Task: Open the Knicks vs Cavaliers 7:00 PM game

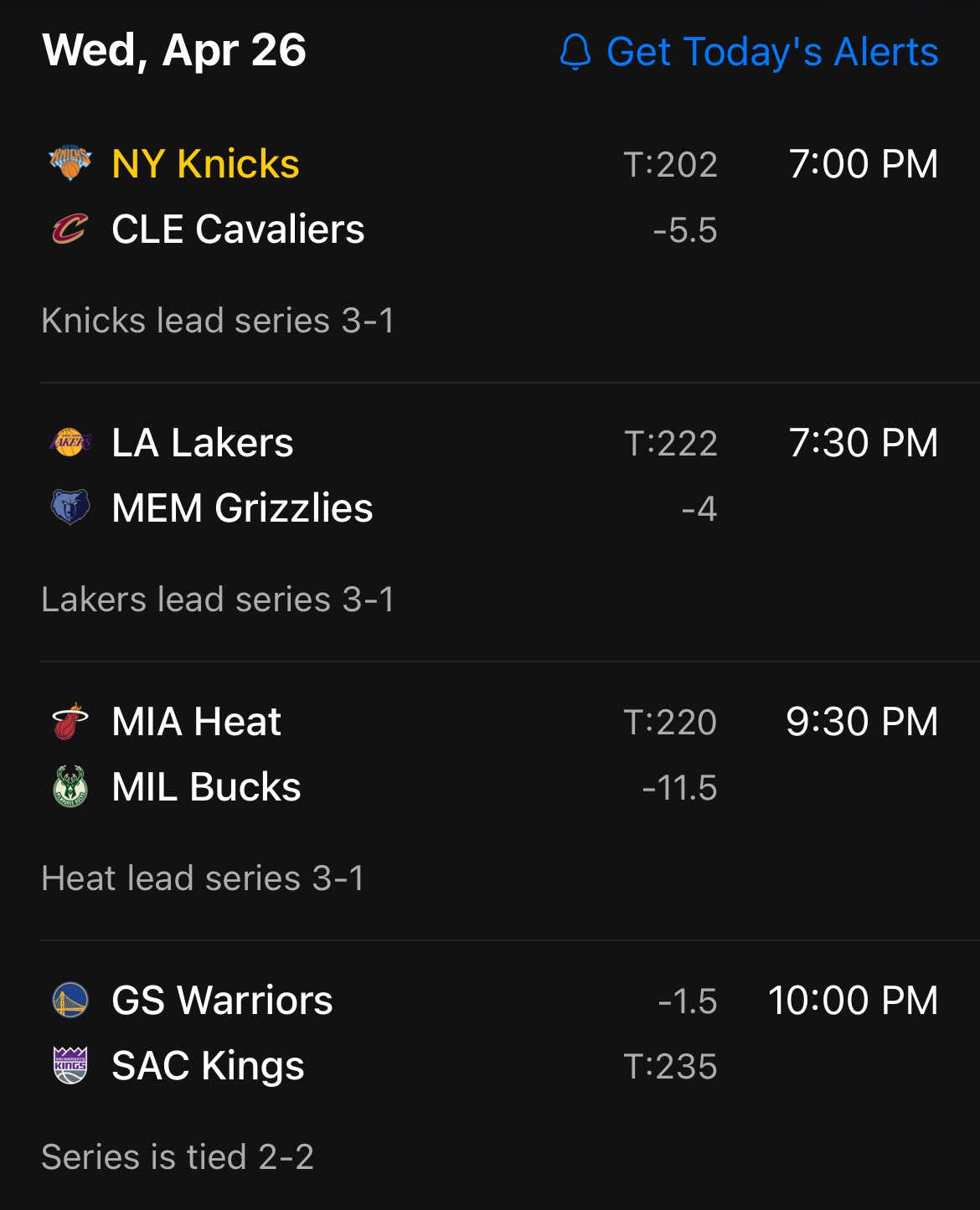Action: tap(490, 197)
